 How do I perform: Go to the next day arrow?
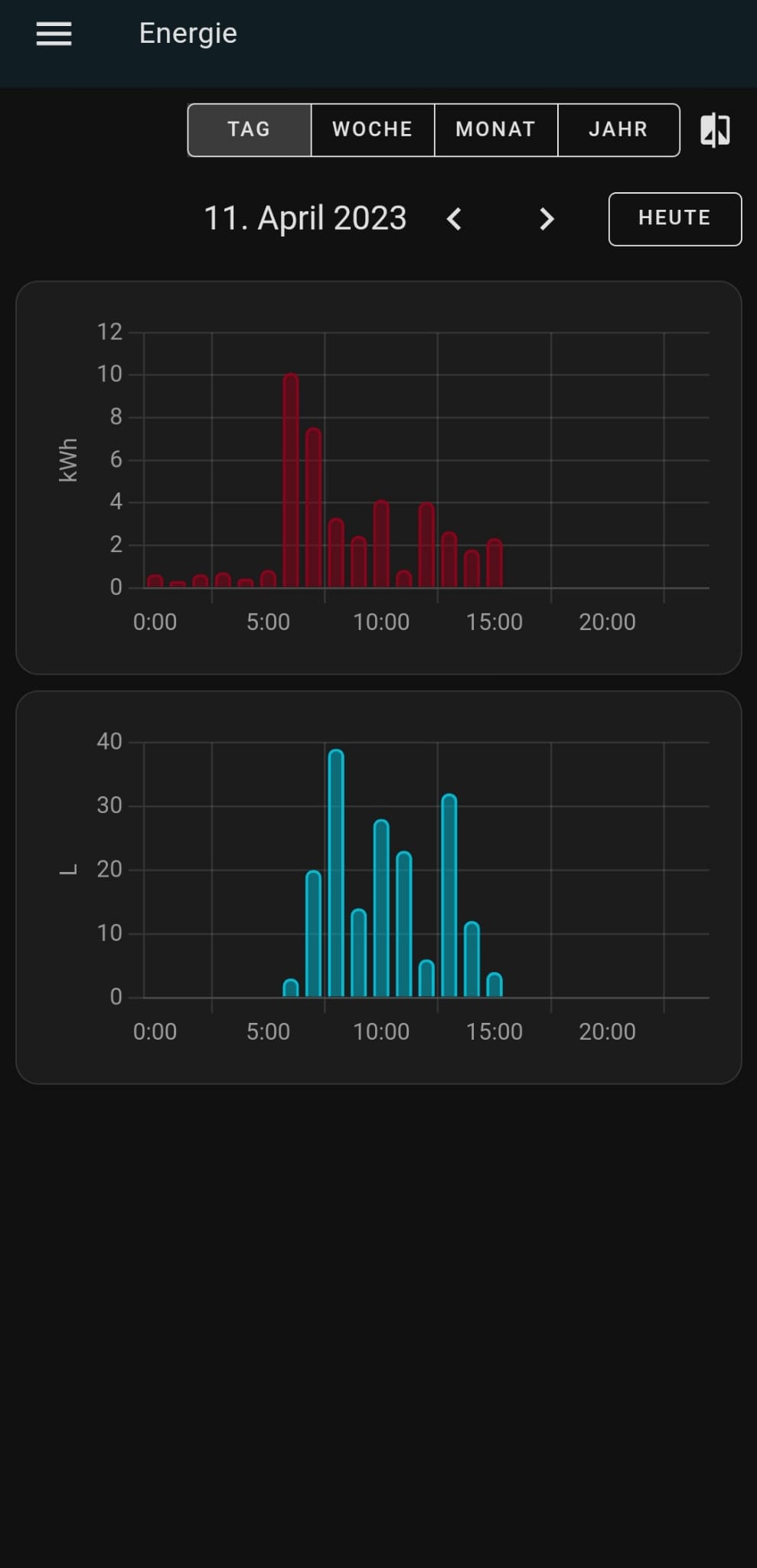[x=547, y=219]
